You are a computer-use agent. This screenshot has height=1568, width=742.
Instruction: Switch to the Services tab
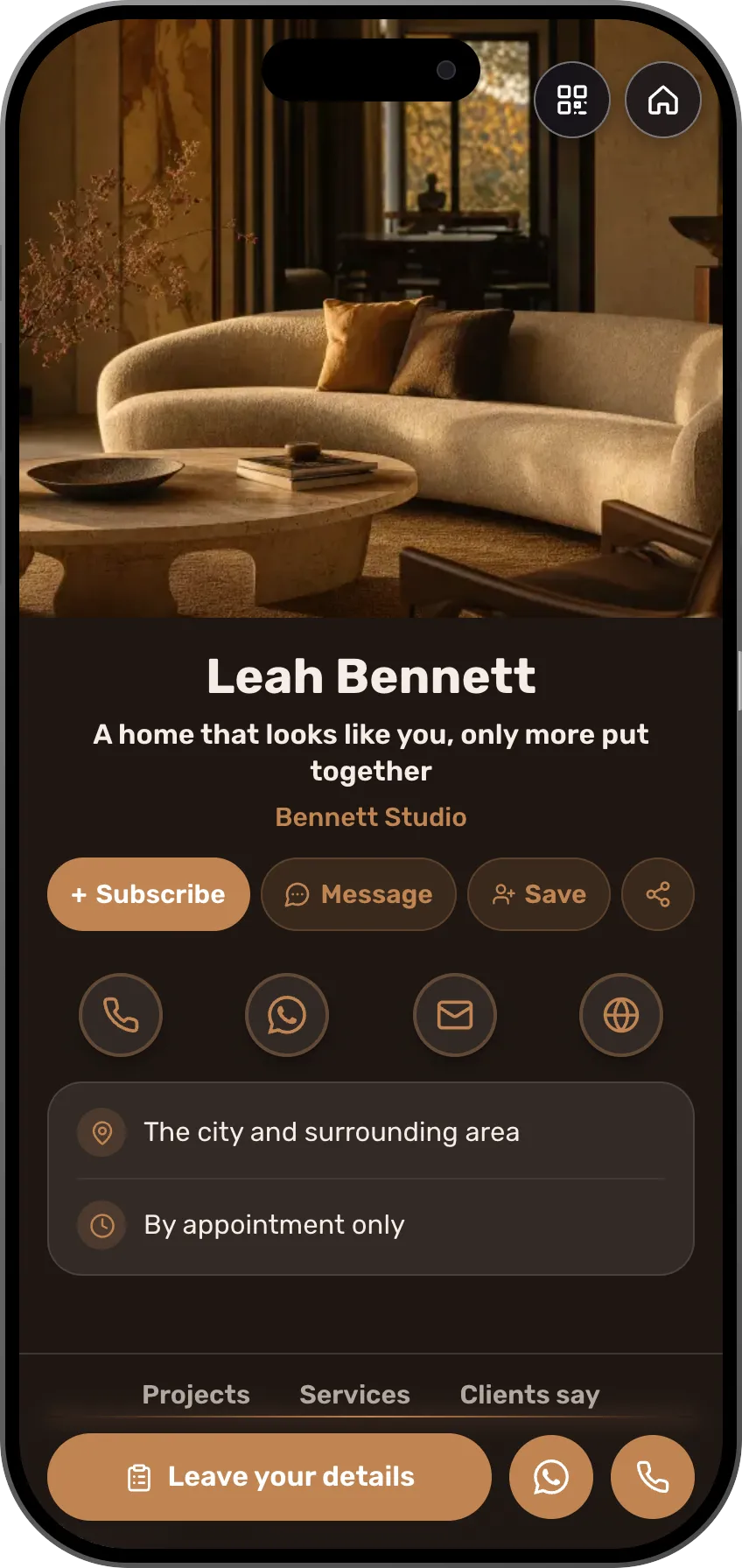[x=354, y=1394]
